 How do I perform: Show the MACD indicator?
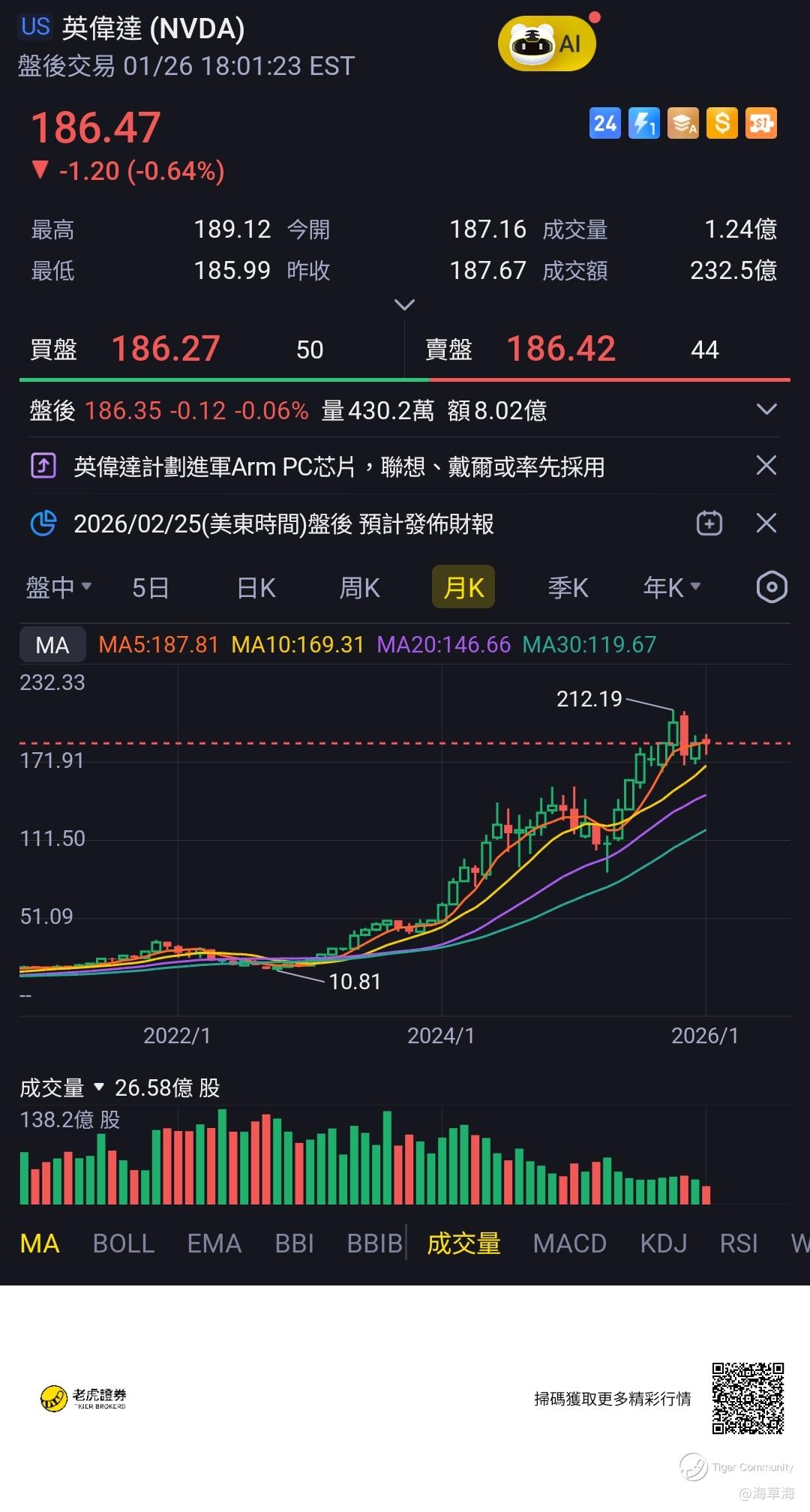pos(570,1243)
